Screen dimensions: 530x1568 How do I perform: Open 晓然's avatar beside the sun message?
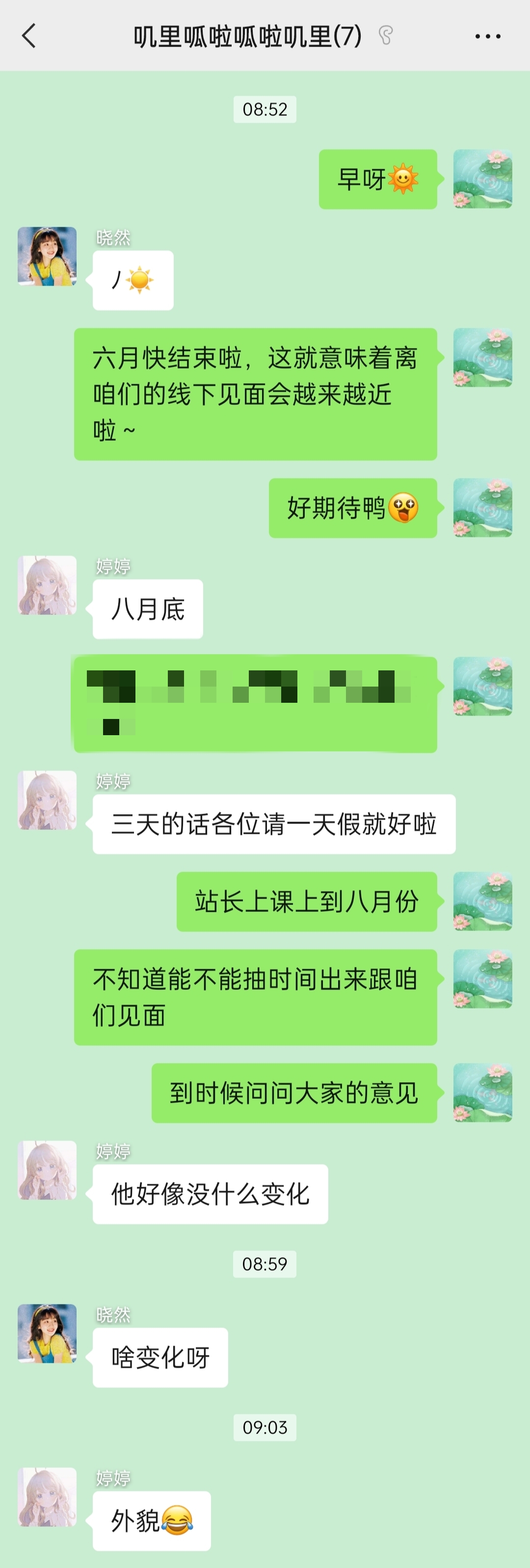48,256
